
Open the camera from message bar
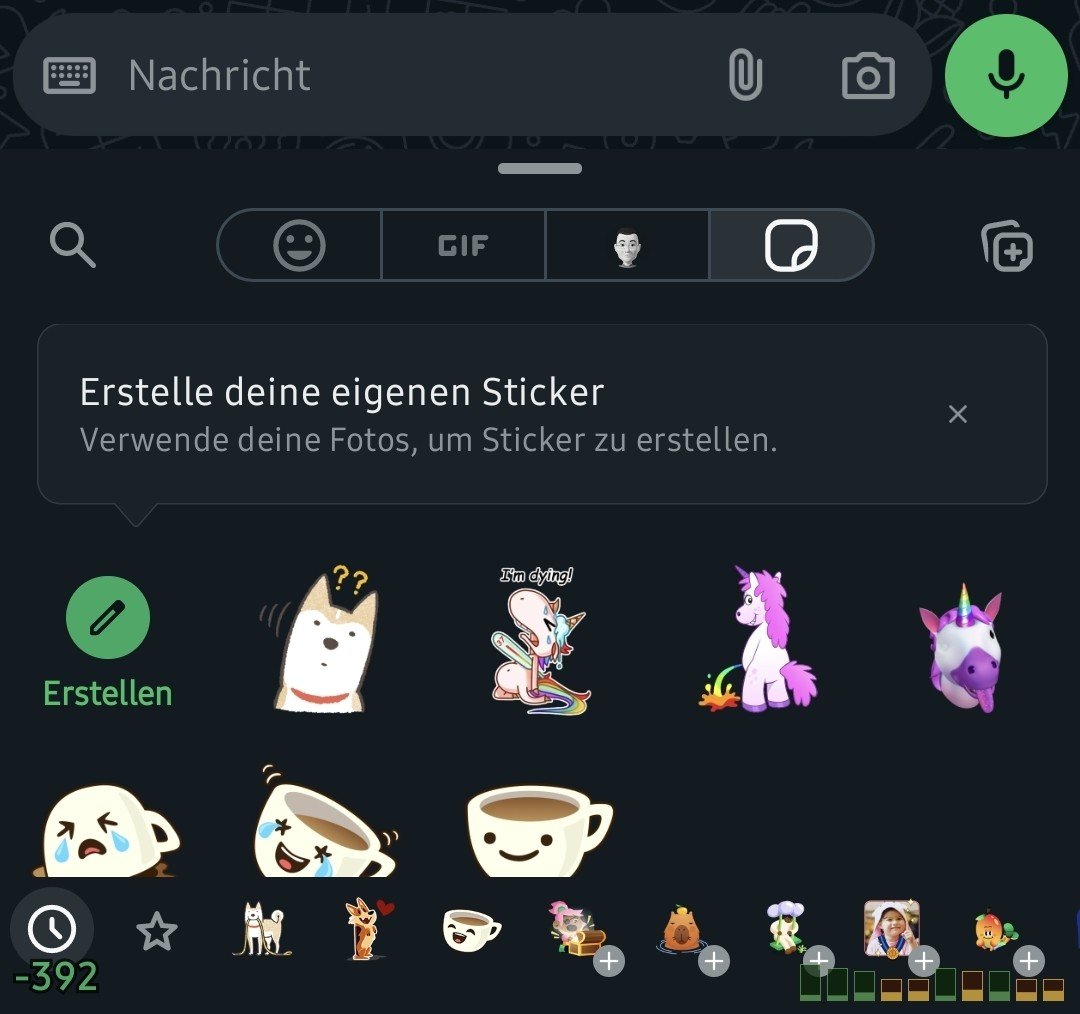(867, 76)
